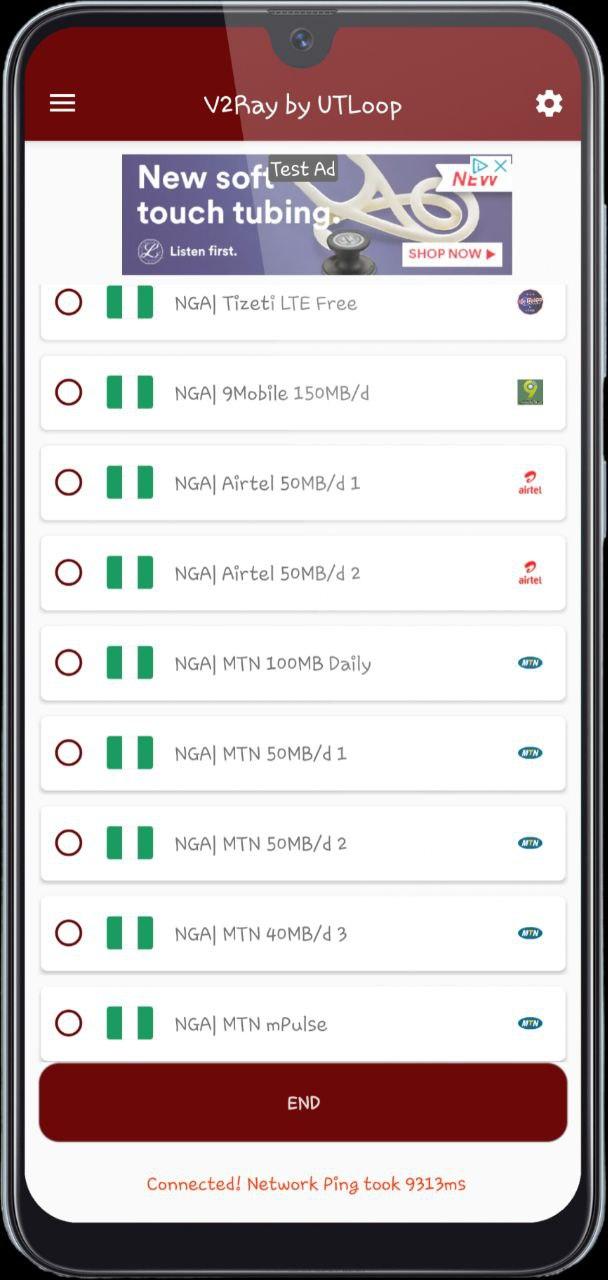
Task: Pick the MTN 40MB/d 3 server
Action: pos(303,933)
